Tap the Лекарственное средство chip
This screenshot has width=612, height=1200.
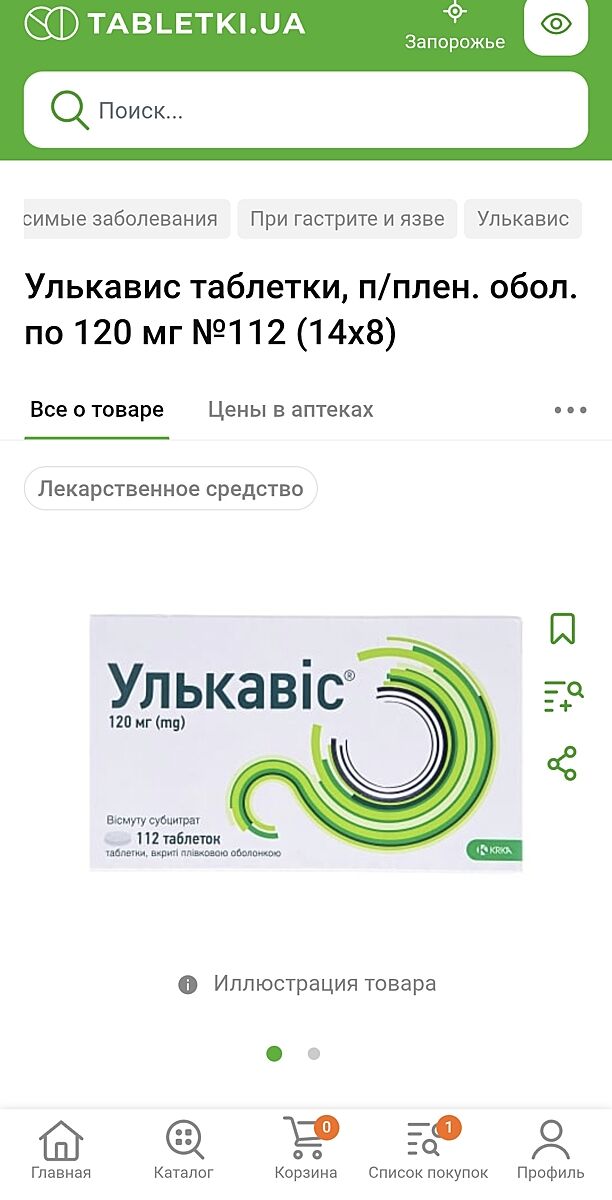170,489
